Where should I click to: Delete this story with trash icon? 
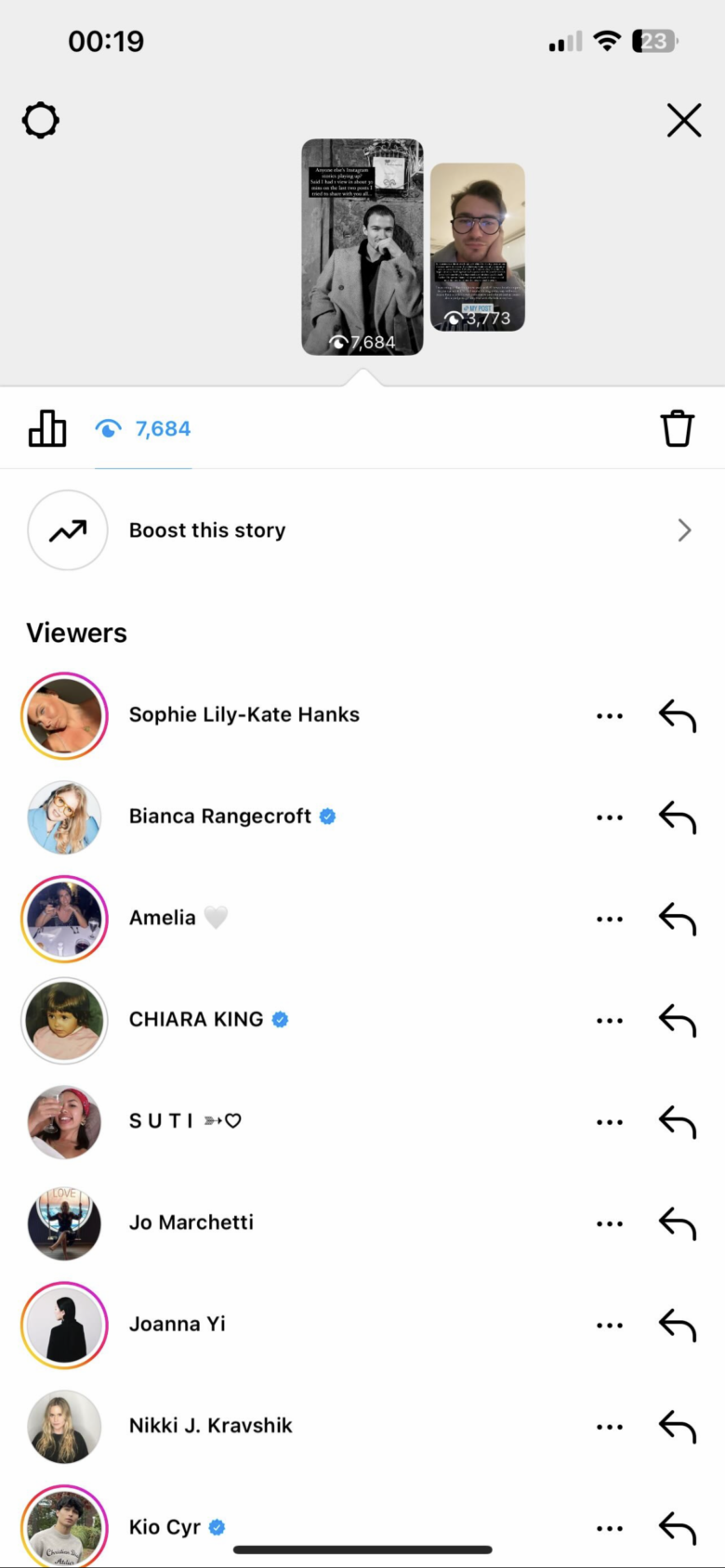click(x=677, y=429)
